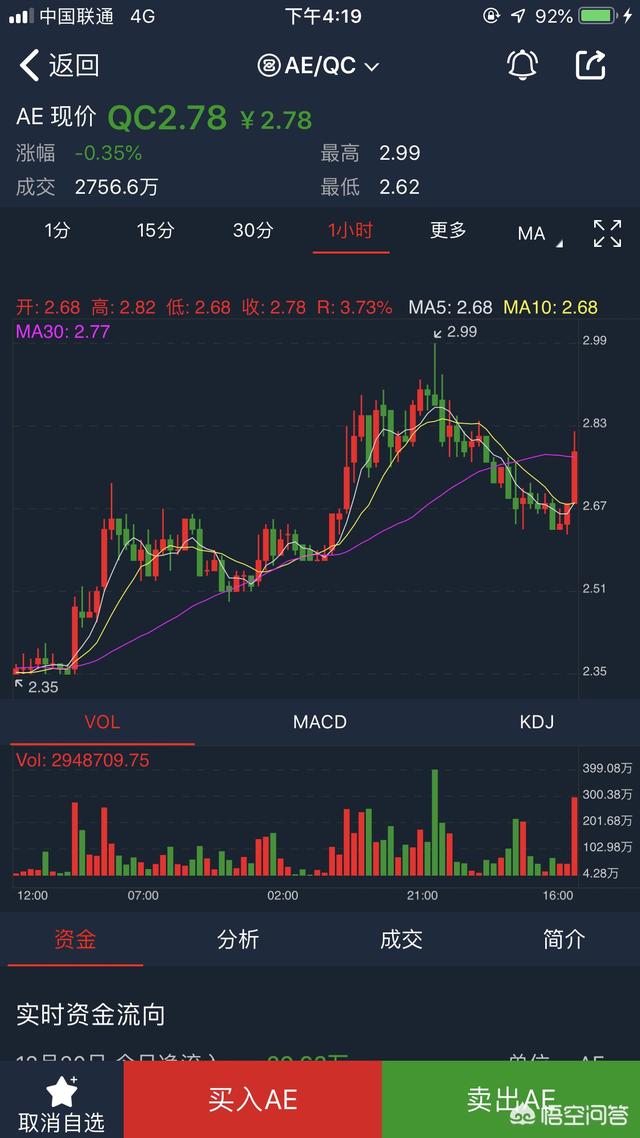640x1138 pixels.
Task: Switch chart to 15分 interval
Action: tap(155, 231)
